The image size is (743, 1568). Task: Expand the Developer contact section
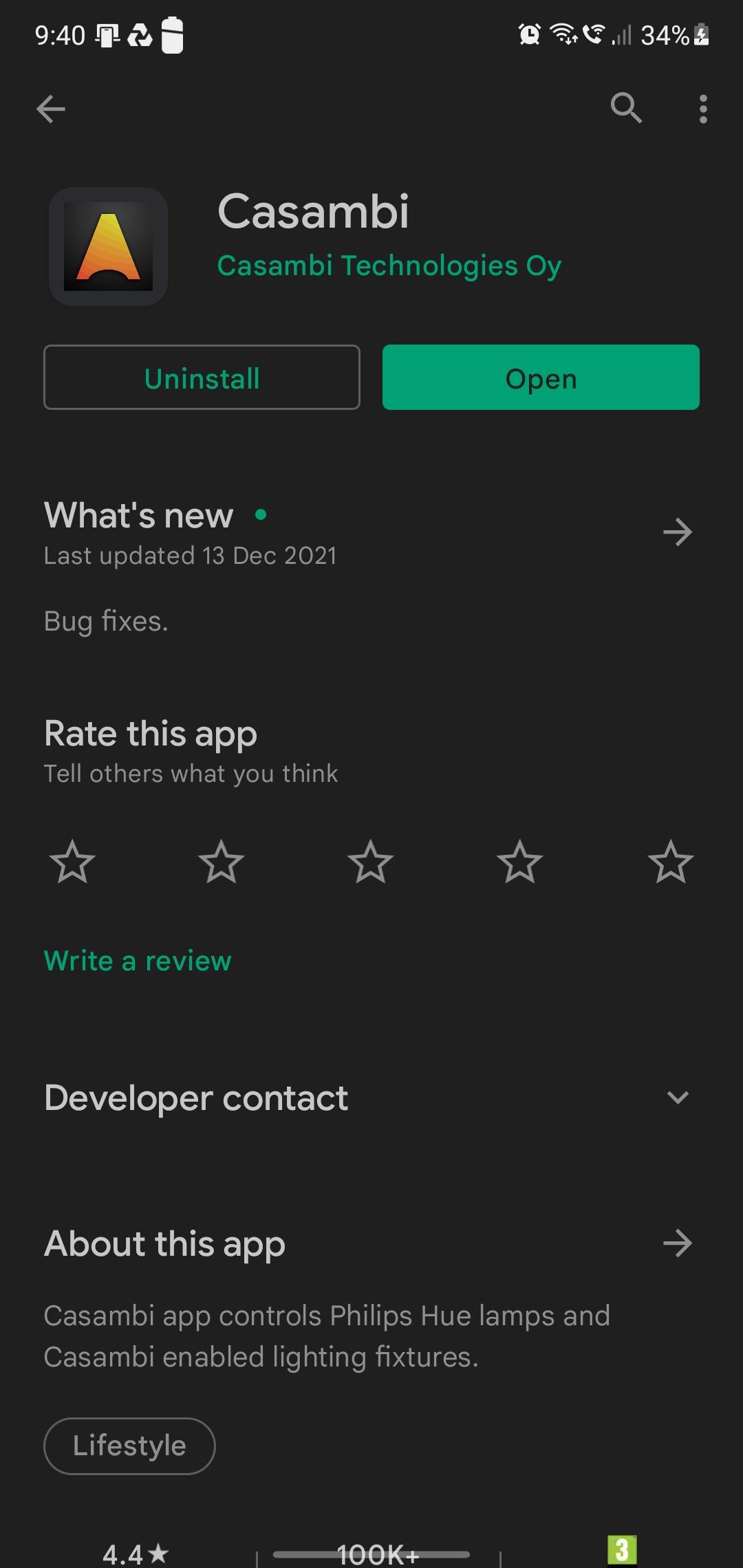pyautogui.click(x=678, y=1098)
